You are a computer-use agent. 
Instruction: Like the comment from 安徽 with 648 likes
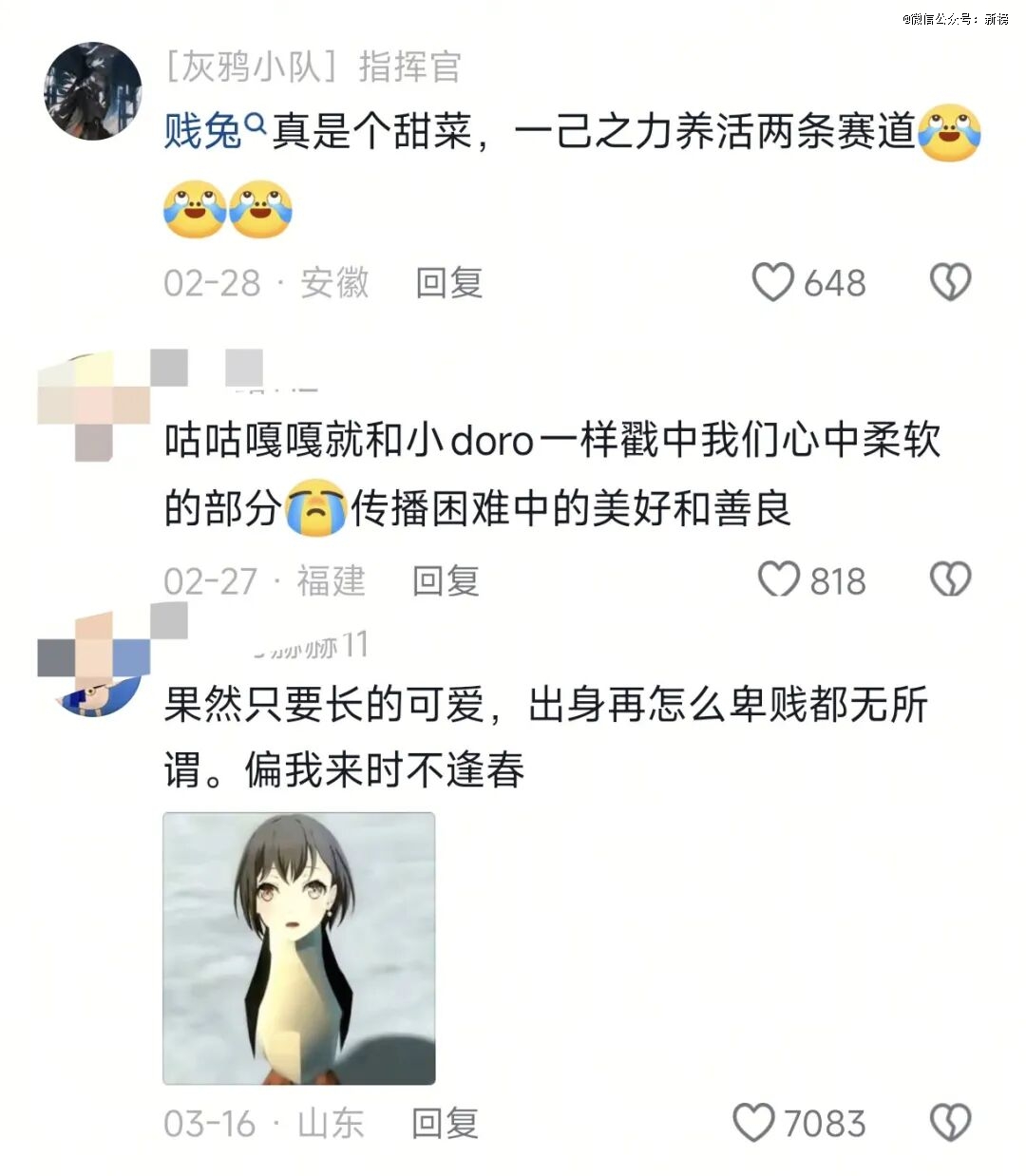(772, 282)
